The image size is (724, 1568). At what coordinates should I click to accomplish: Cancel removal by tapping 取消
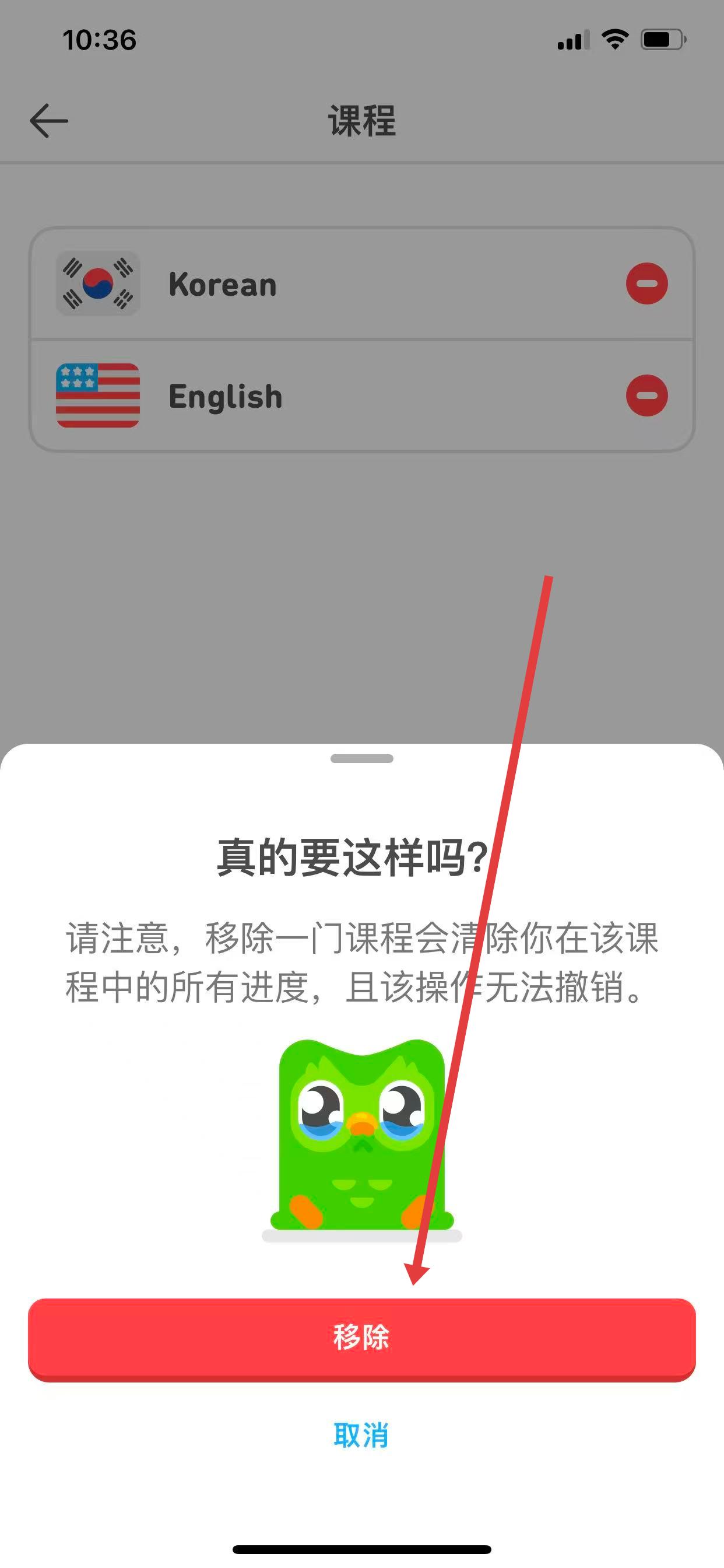(361, 1436)
